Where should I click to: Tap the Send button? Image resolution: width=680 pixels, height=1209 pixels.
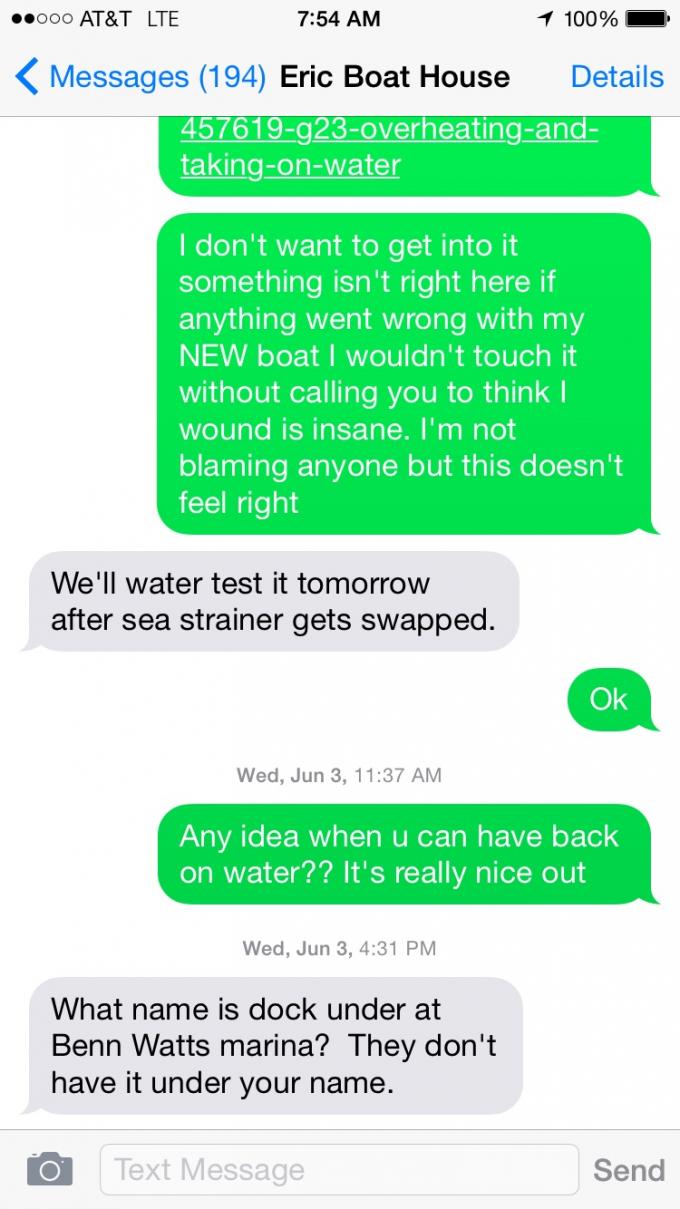(x=629, y=1170)
